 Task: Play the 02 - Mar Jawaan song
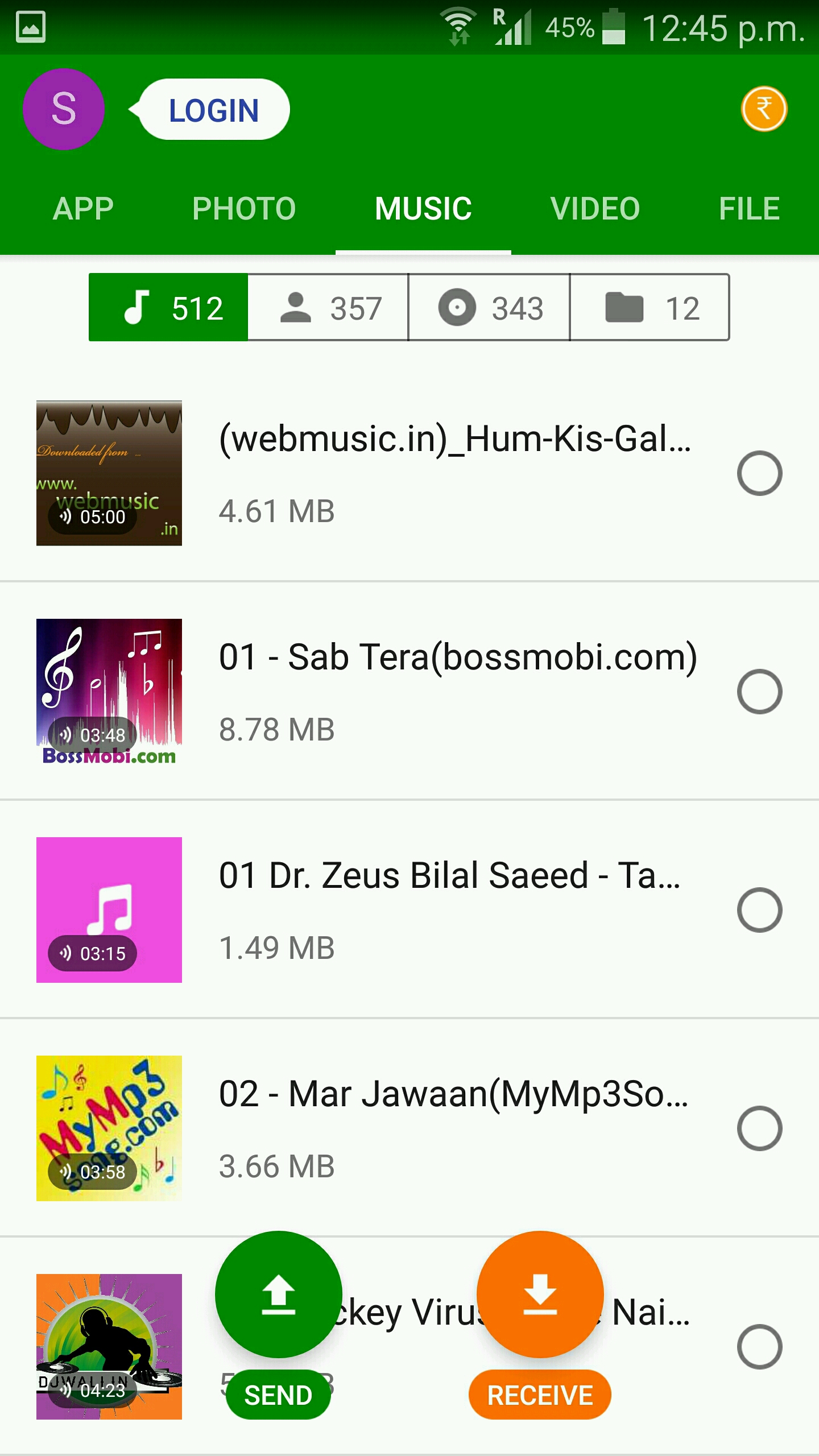(109, 1128)
